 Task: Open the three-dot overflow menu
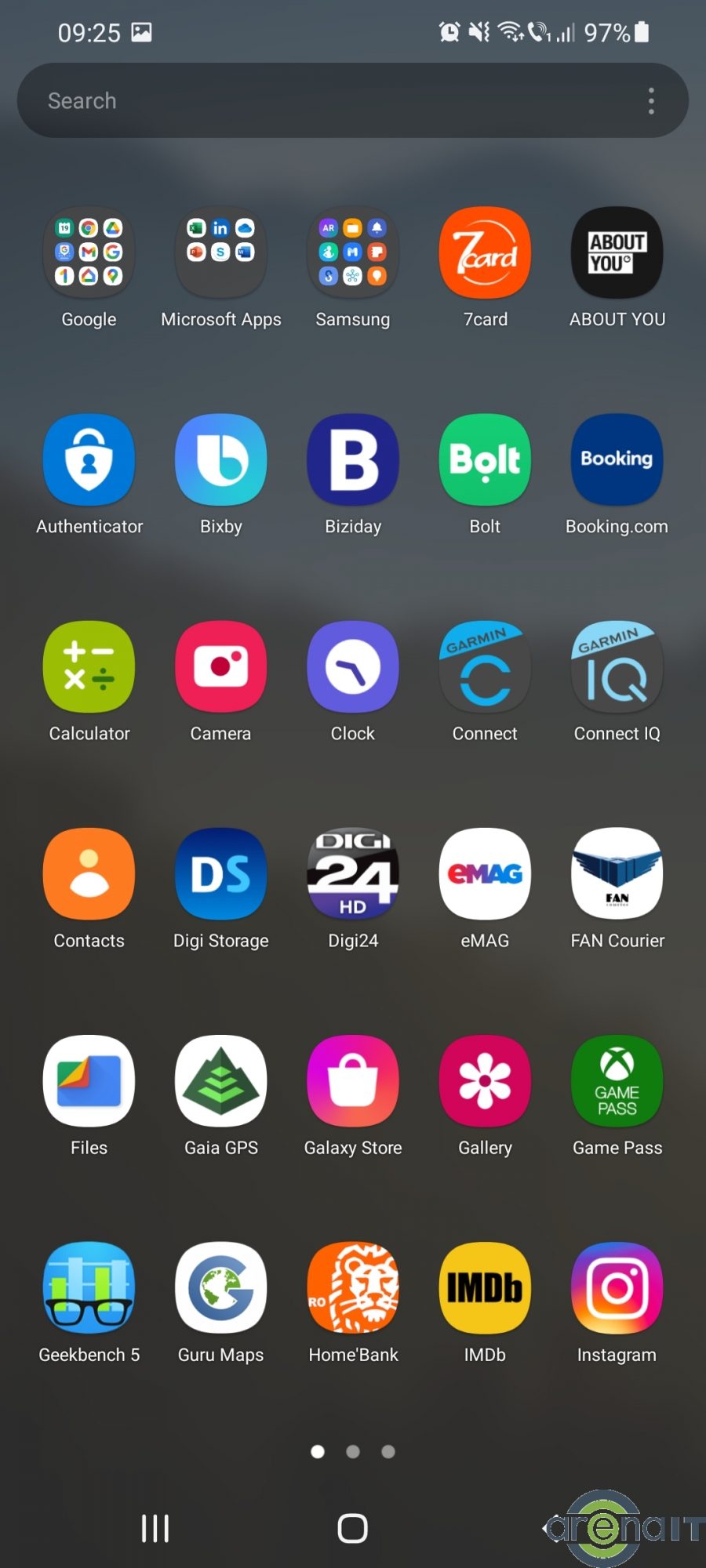tap(651, 100)
